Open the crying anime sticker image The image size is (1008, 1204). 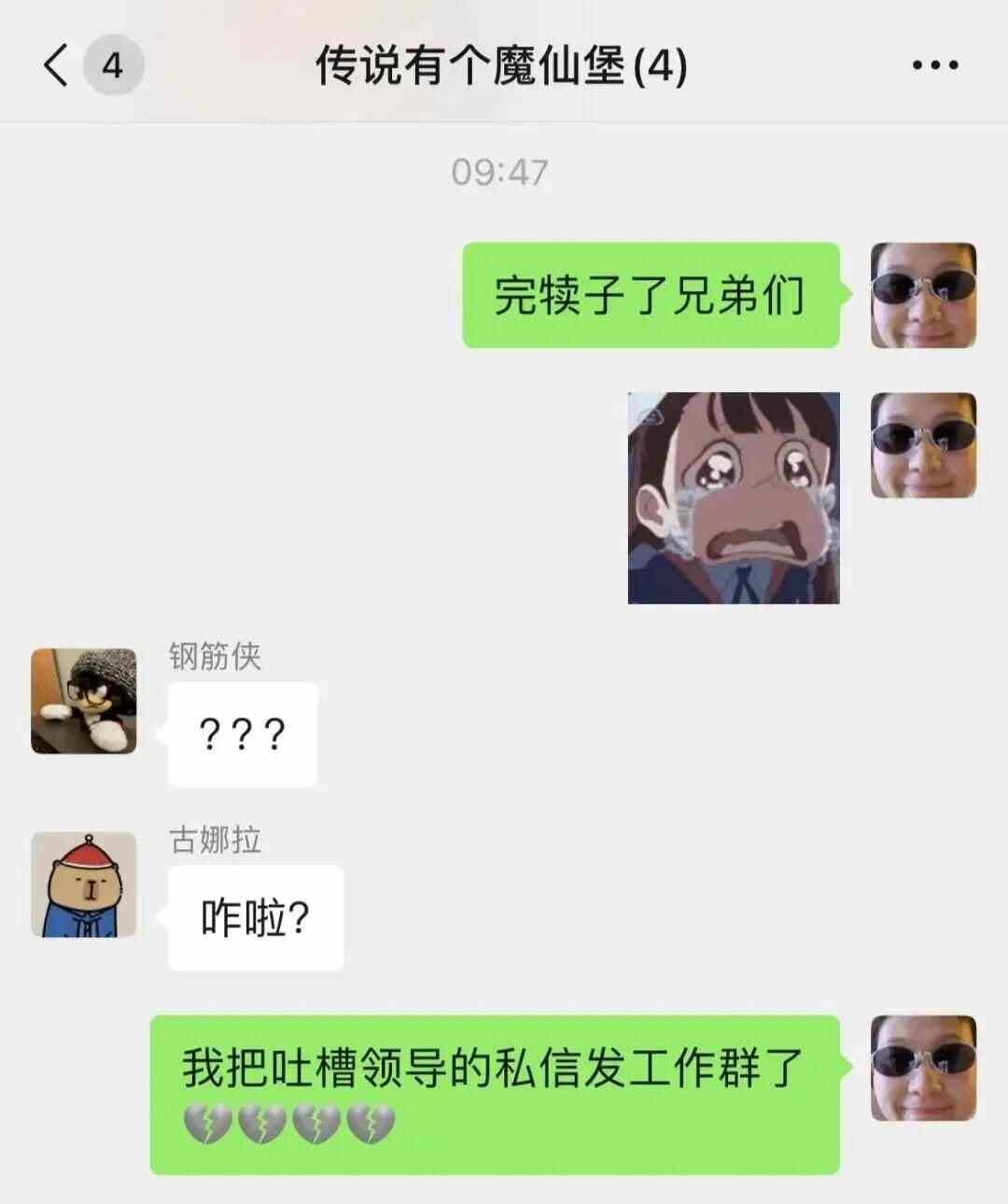pyautogui.click(x=734, y=497)
